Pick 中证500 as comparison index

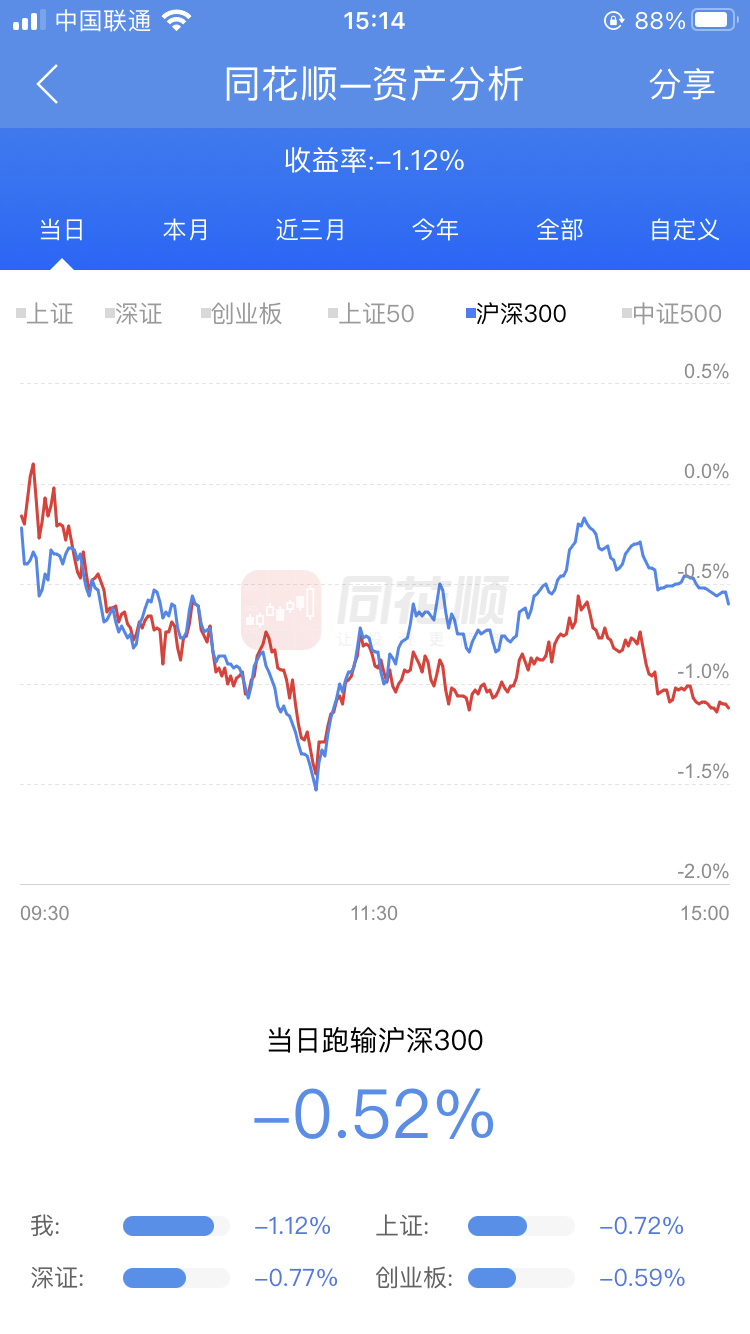click(672, 314)
